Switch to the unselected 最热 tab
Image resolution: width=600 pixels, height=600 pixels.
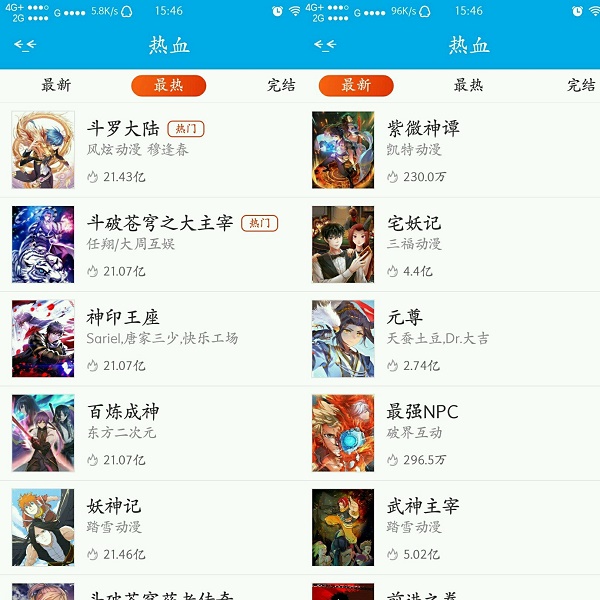pos(468,85)
